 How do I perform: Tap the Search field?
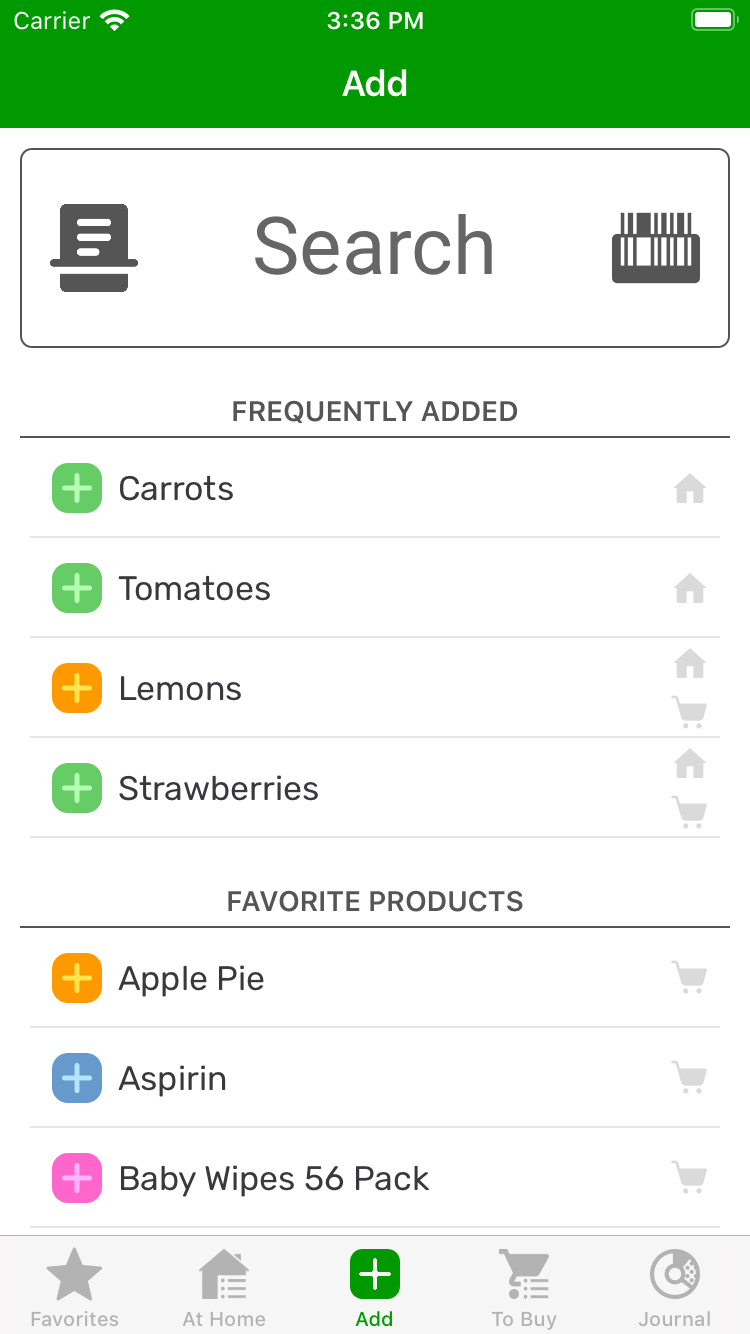tap(375, 247)
